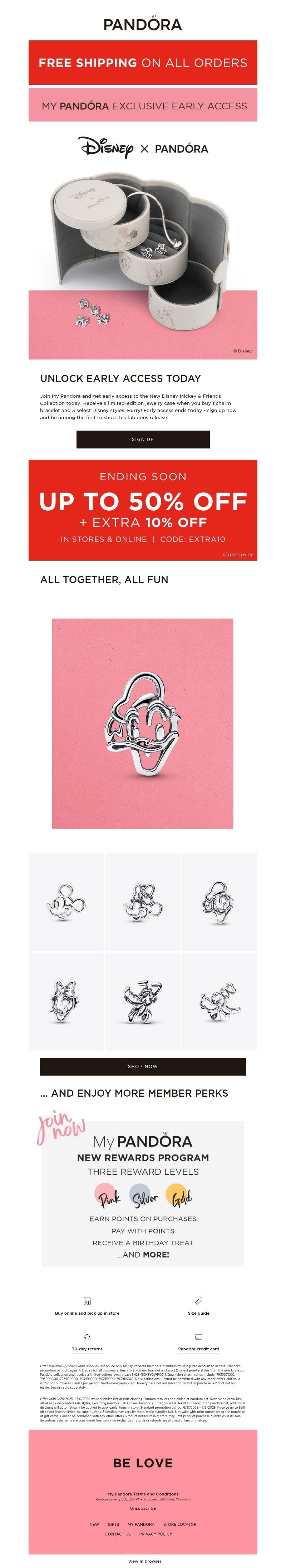The width and height of the screenshot is (286, 1568).
Task: Open Buy online and pick up in store
Action: click(87, 1313)
